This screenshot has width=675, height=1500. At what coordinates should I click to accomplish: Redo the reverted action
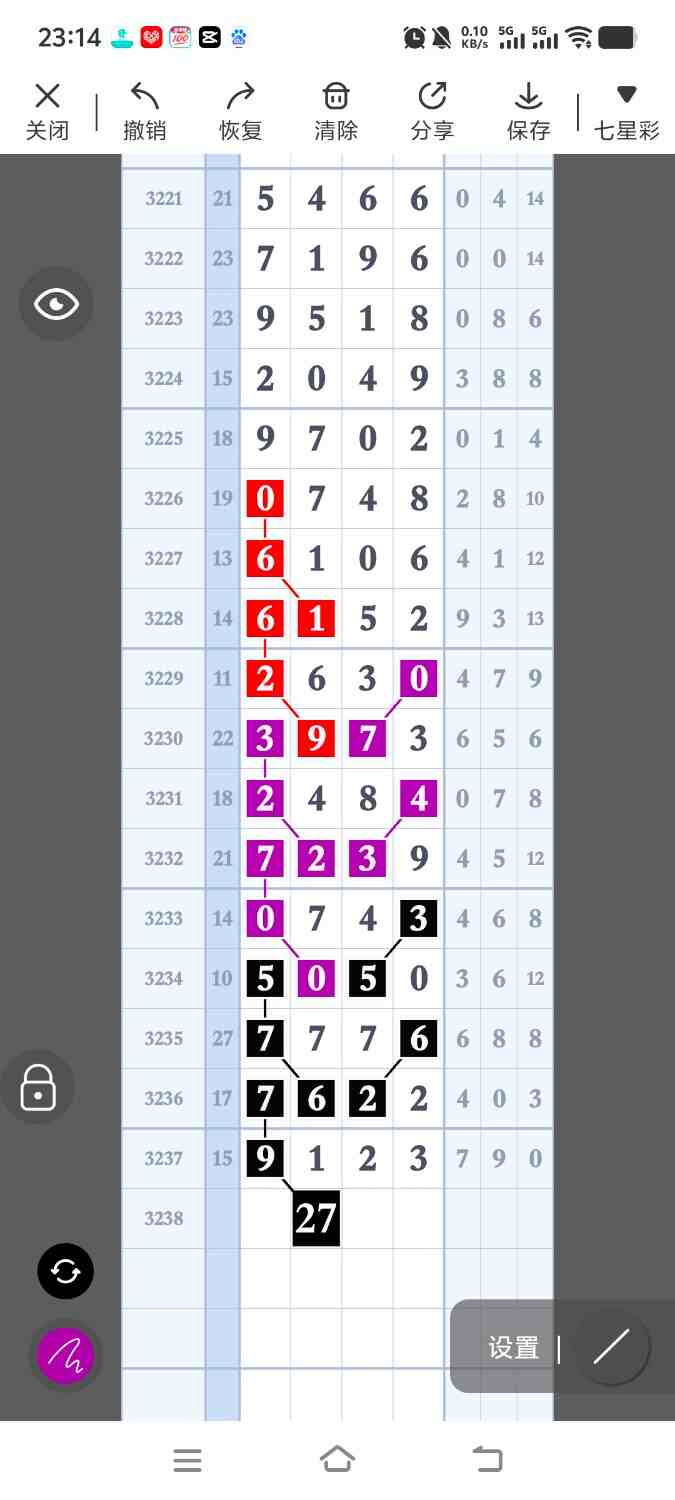point(240,110)
